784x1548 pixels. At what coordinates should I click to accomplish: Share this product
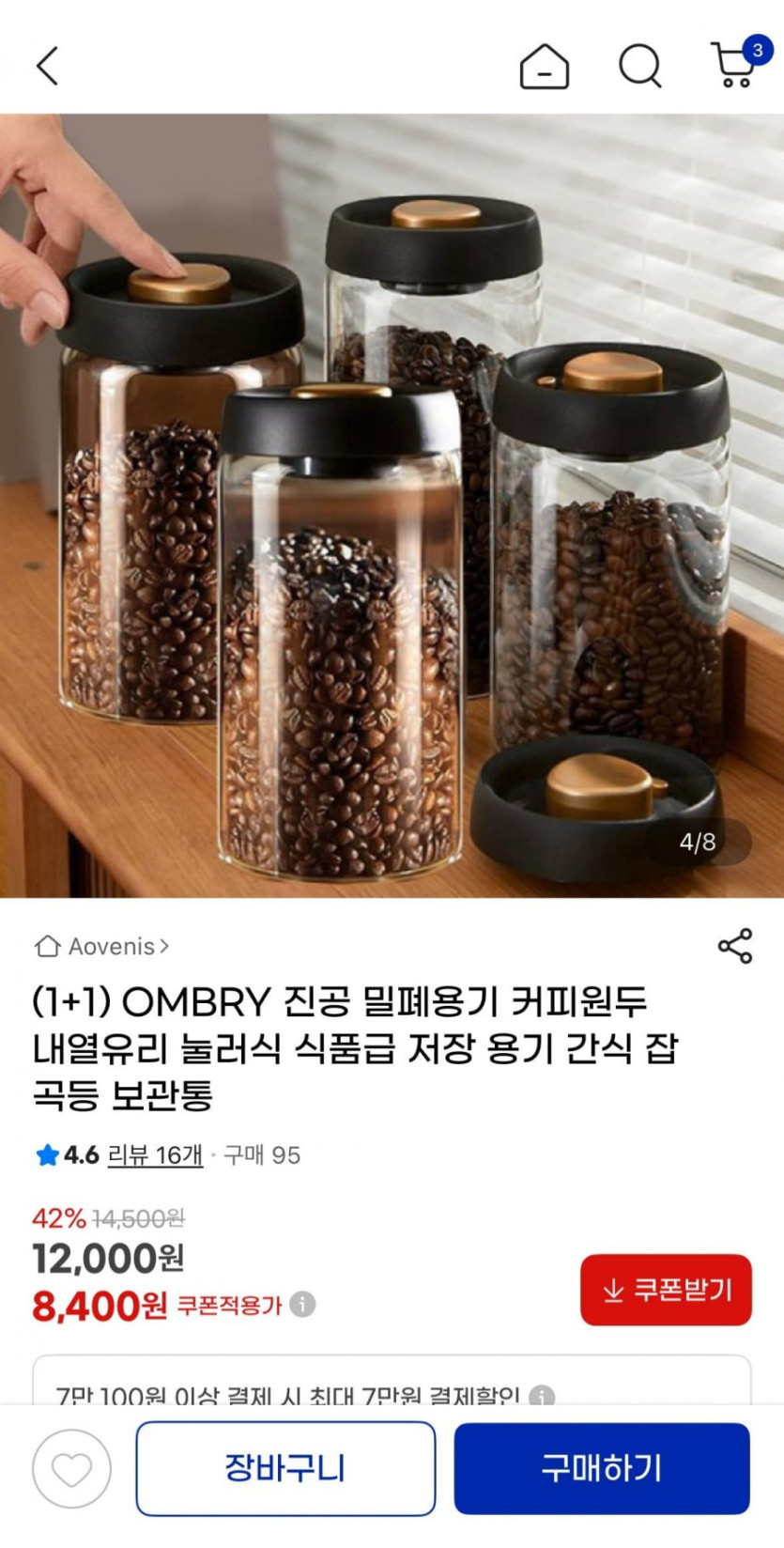(734, 946)
